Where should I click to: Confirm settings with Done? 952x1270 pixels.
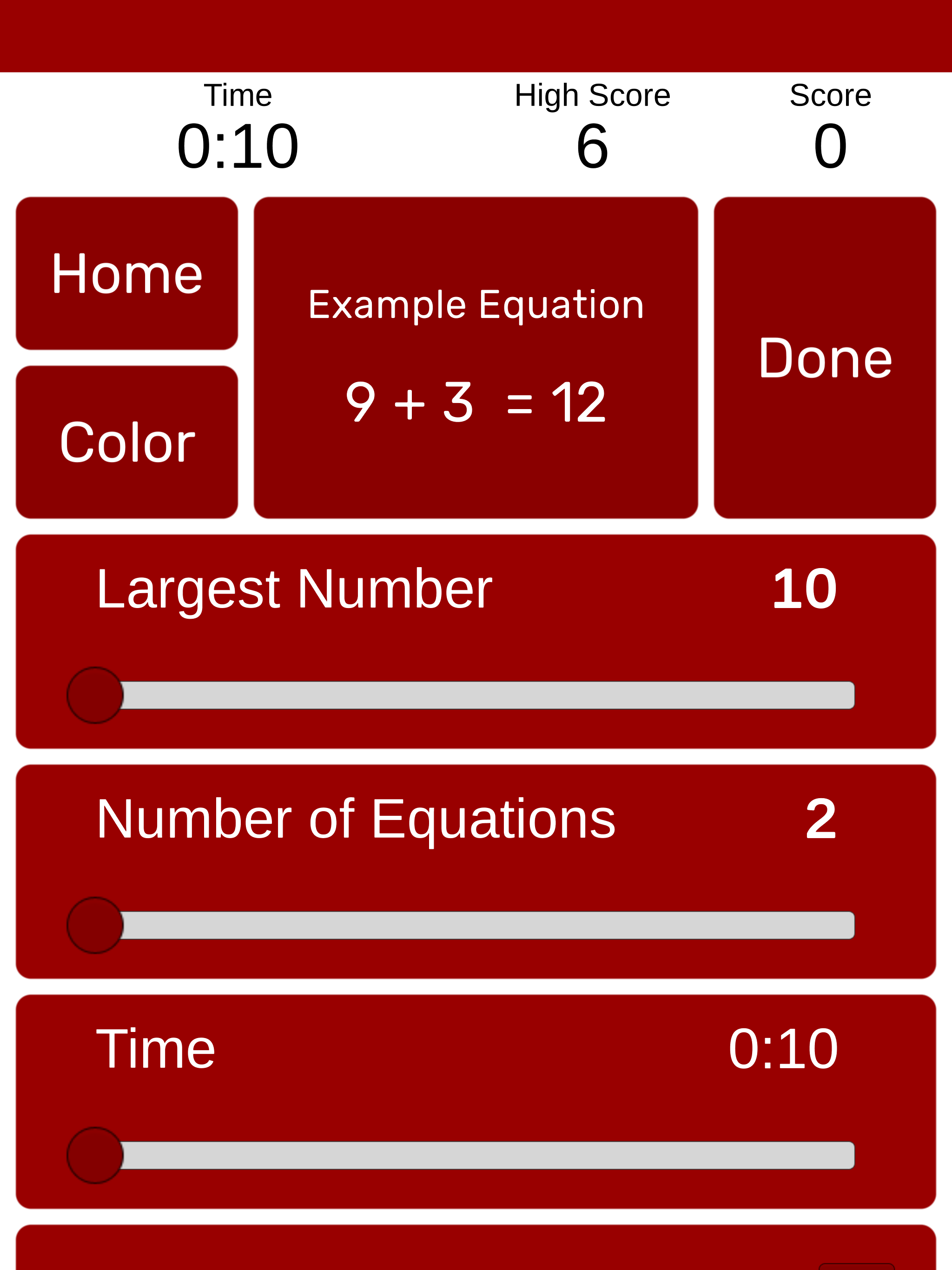pyautogui.click(x=825, y=357)
